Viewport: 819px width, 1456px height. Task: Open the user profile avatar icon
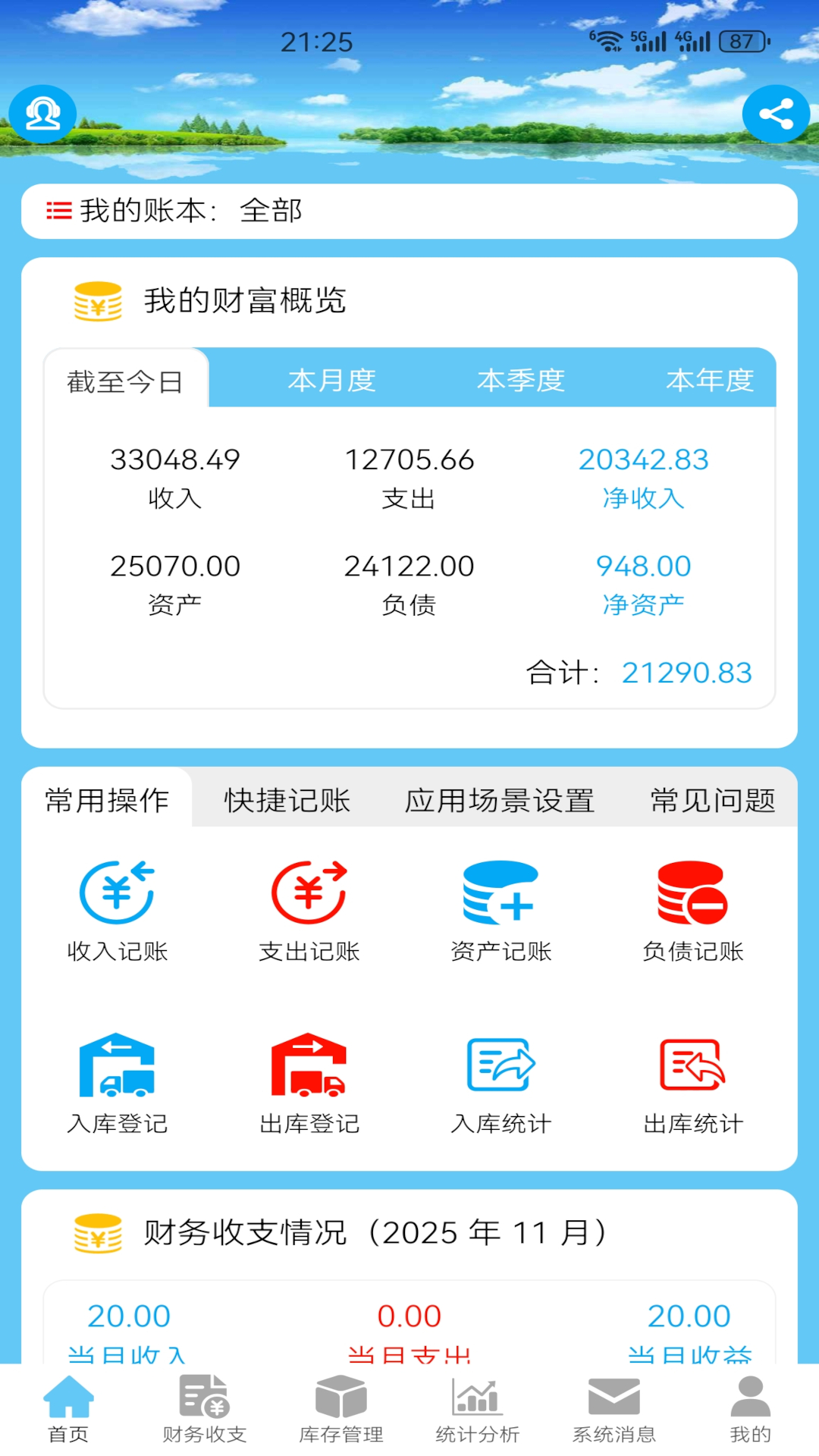click(43, 115)
